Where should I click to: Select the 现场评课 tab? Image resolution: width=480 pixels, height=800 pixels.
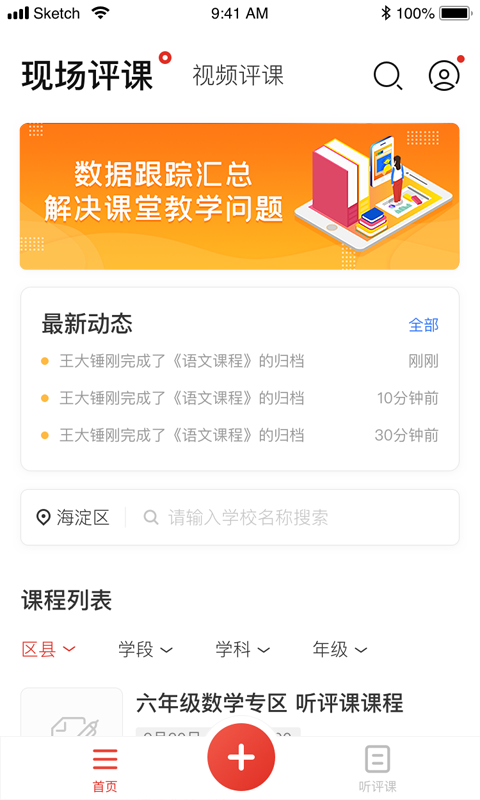click(87, 76)
